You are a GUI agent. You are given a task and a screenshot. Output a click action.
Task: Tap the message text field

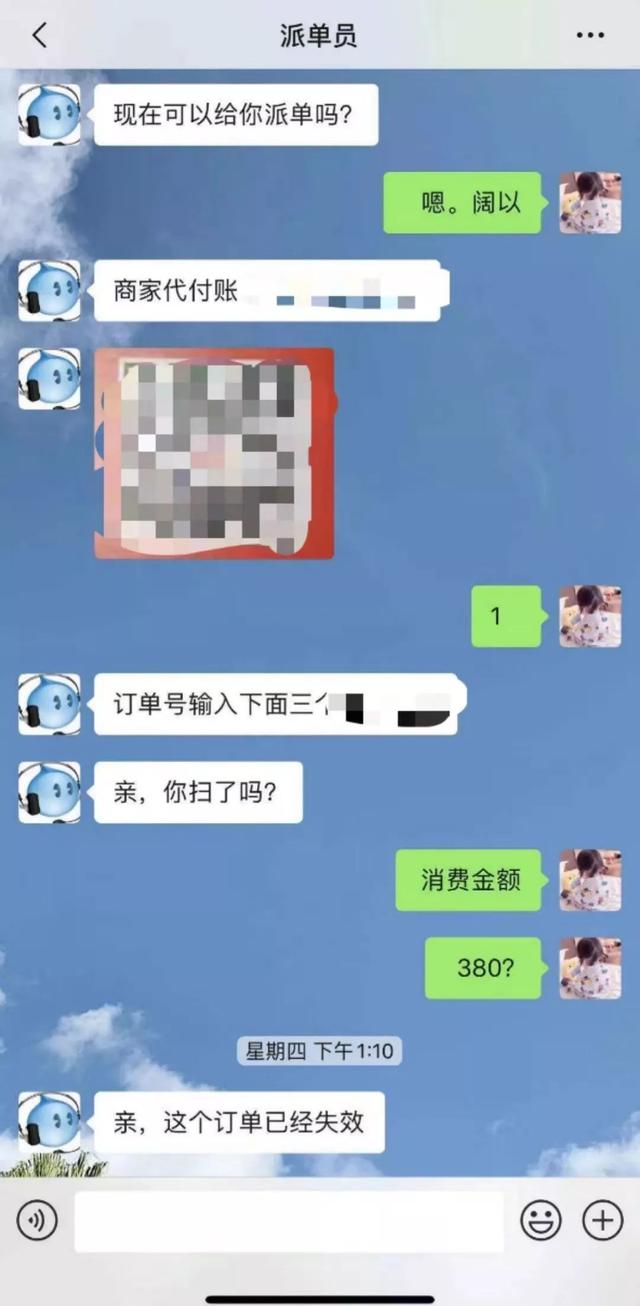pyautogui.click(x=288, y=1221)
